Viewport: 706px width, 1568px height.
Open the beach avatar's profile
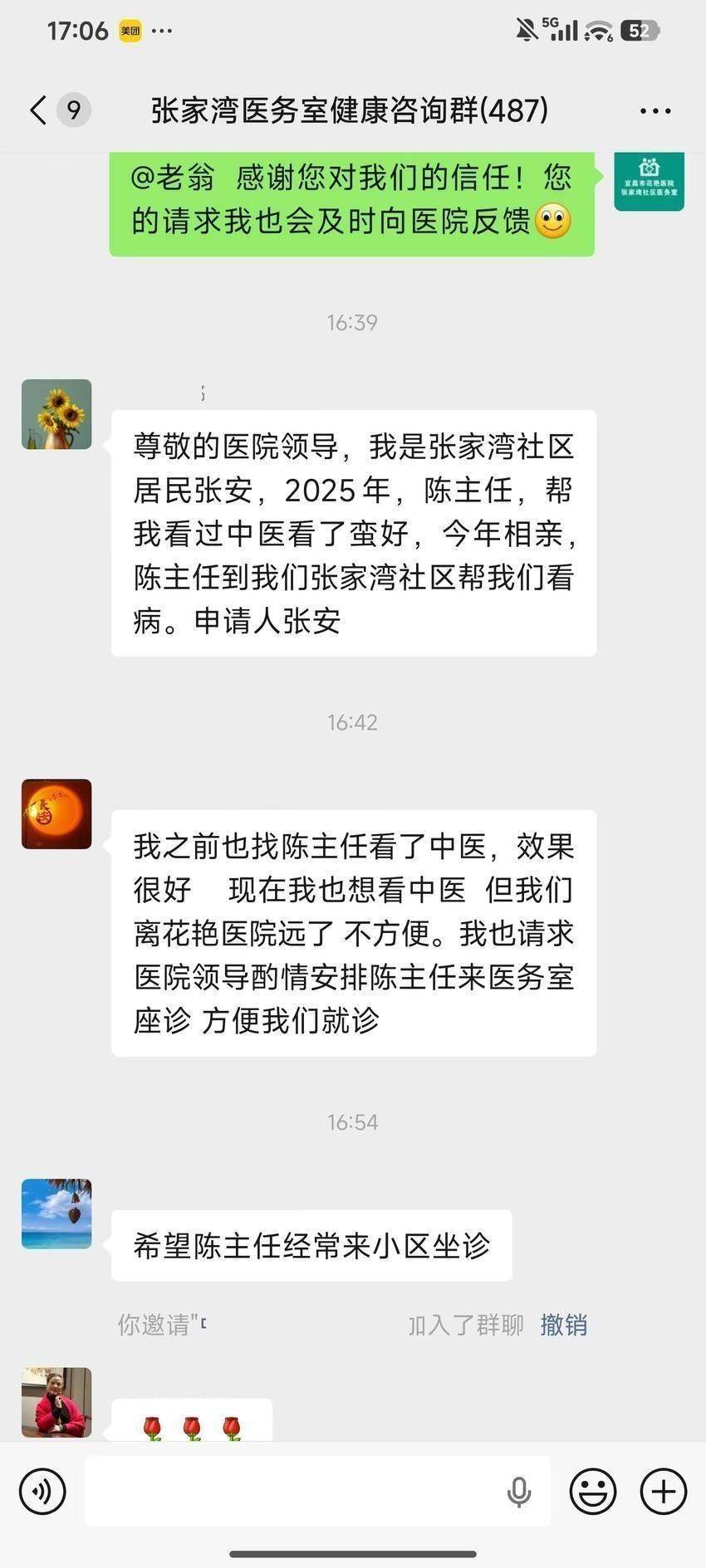[56, 1214]
